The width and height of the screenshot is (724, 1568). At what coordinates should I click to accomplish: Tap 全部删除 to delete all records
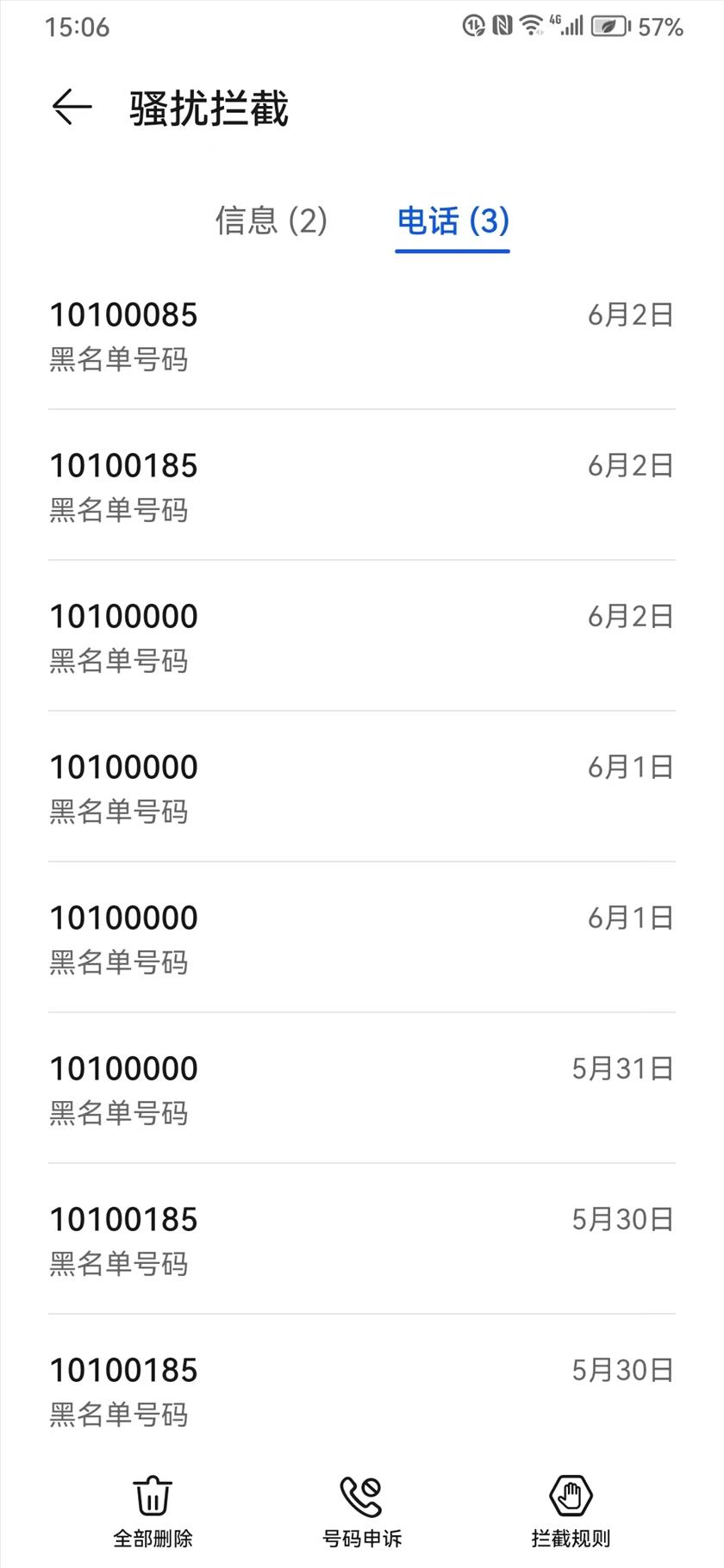pyautogui.click(x=153, y=1512)
